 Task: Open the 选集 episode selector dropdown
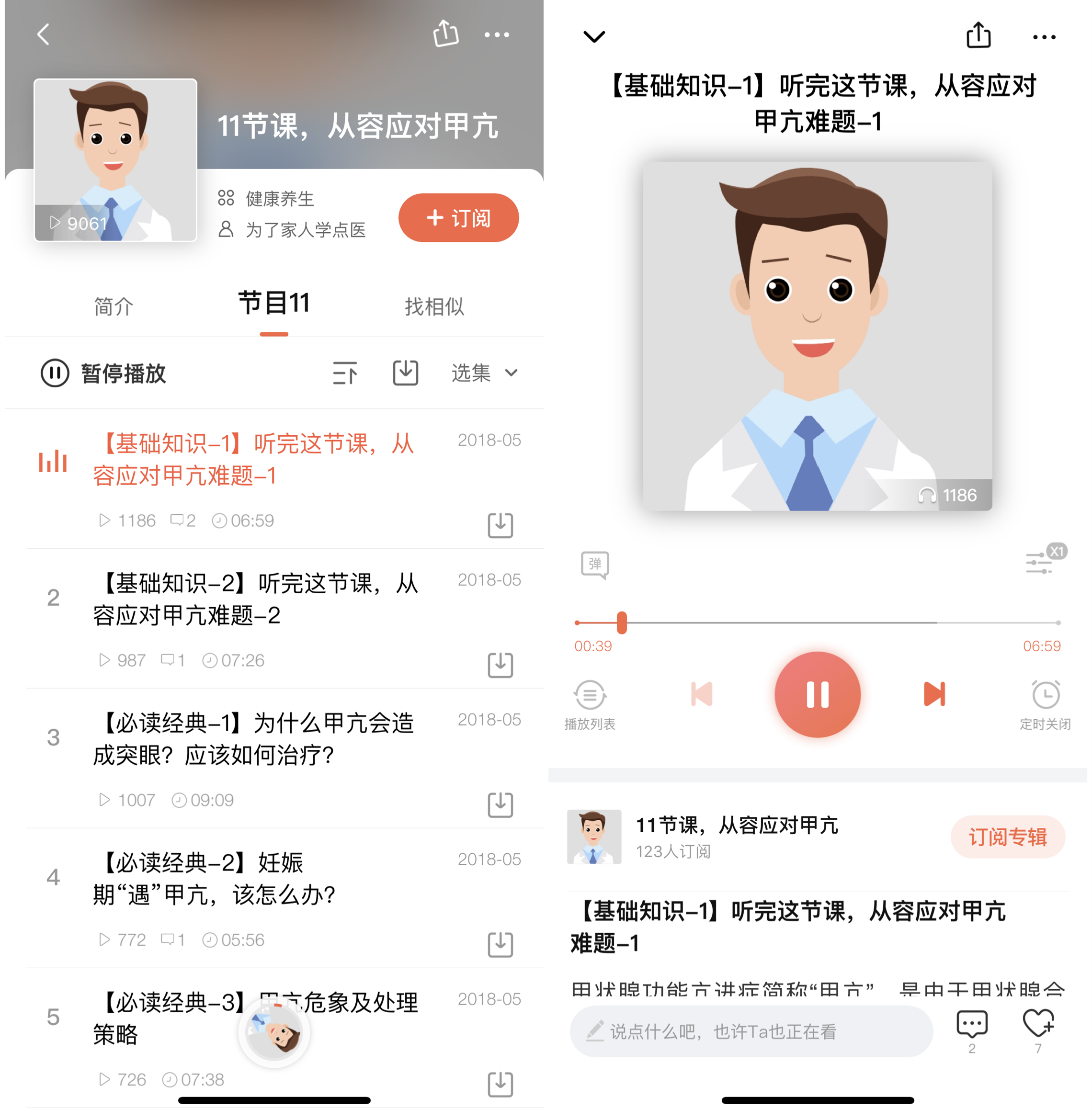484,373
